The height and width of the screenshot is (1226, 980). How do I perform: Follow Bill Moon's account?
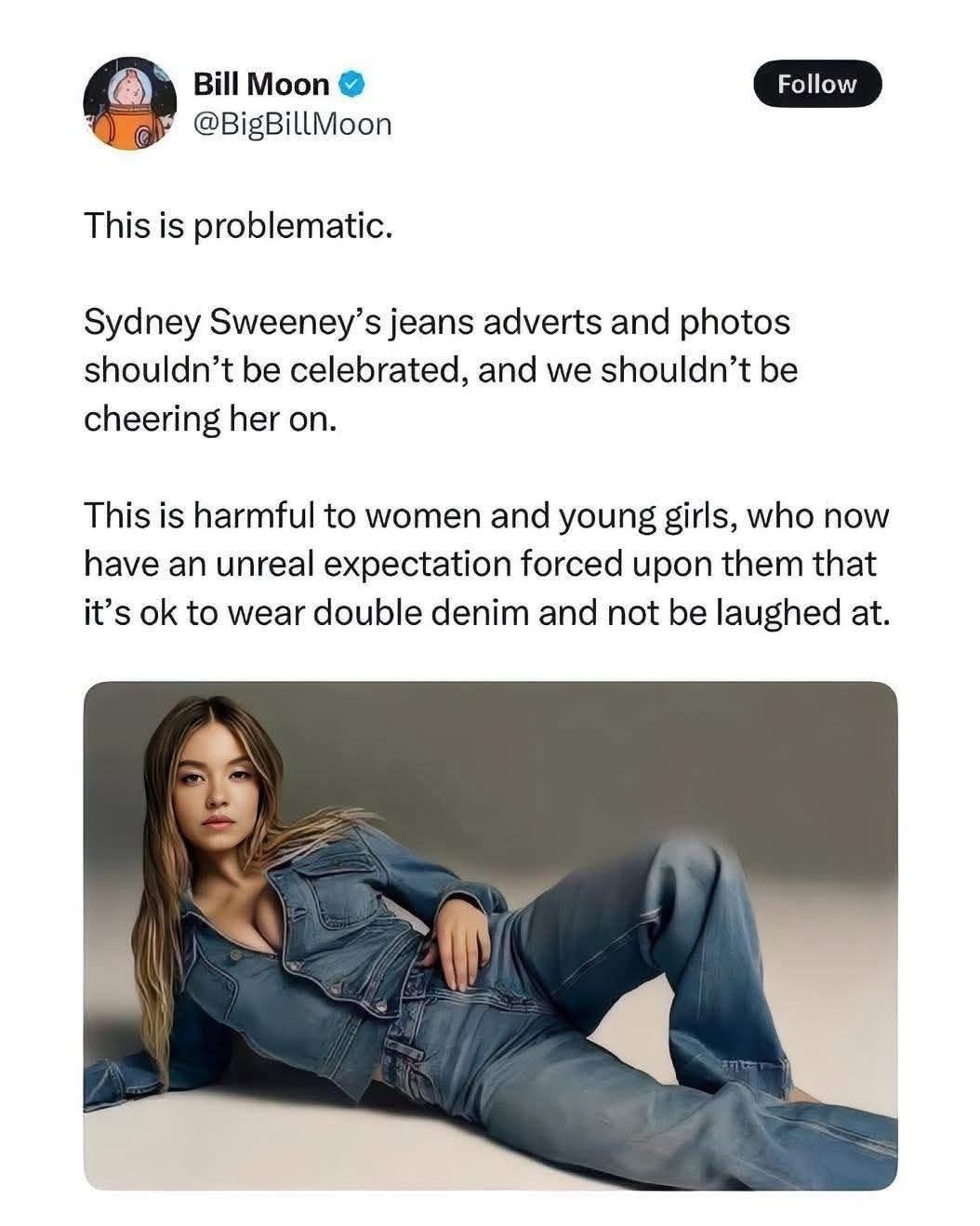tap(815, 84)
